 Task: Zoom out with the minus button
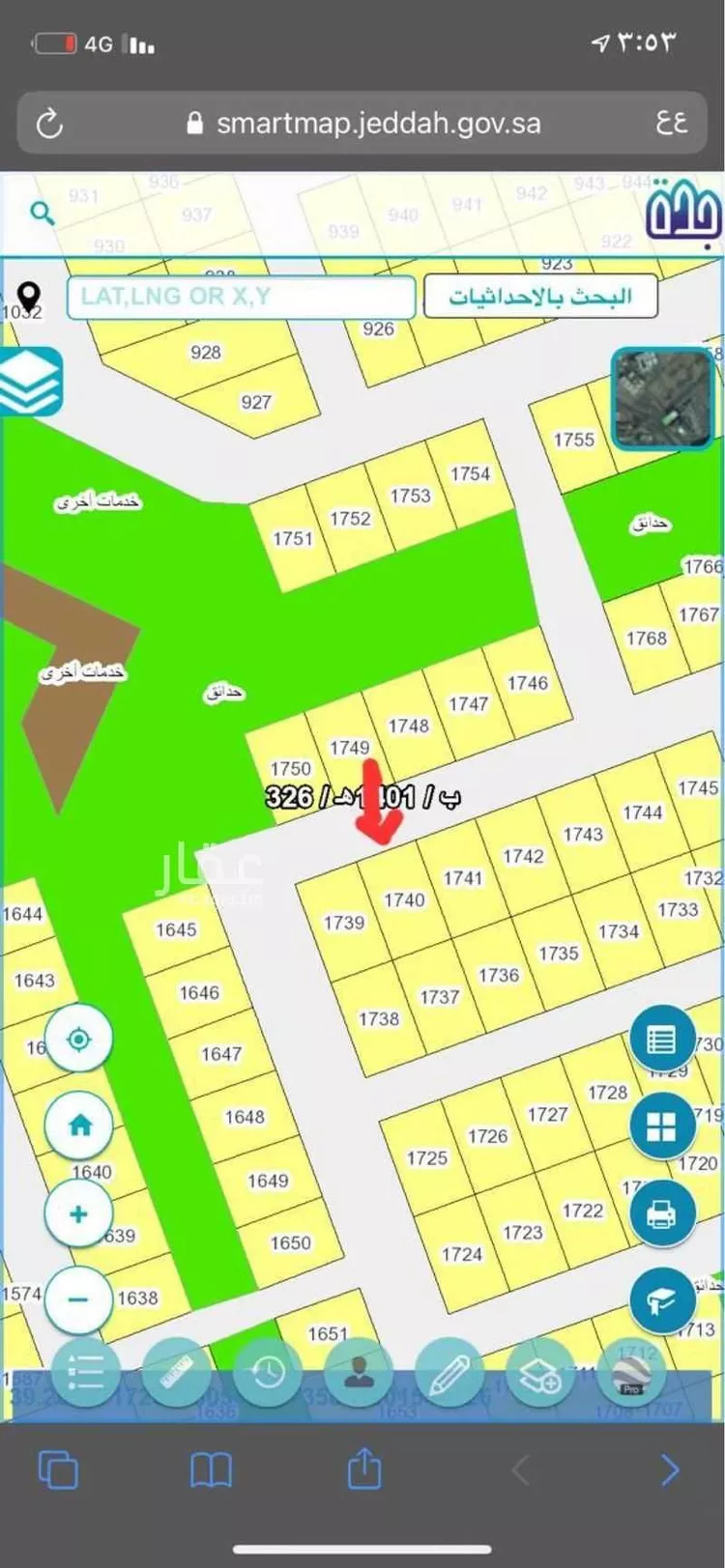pos(78,1299)
